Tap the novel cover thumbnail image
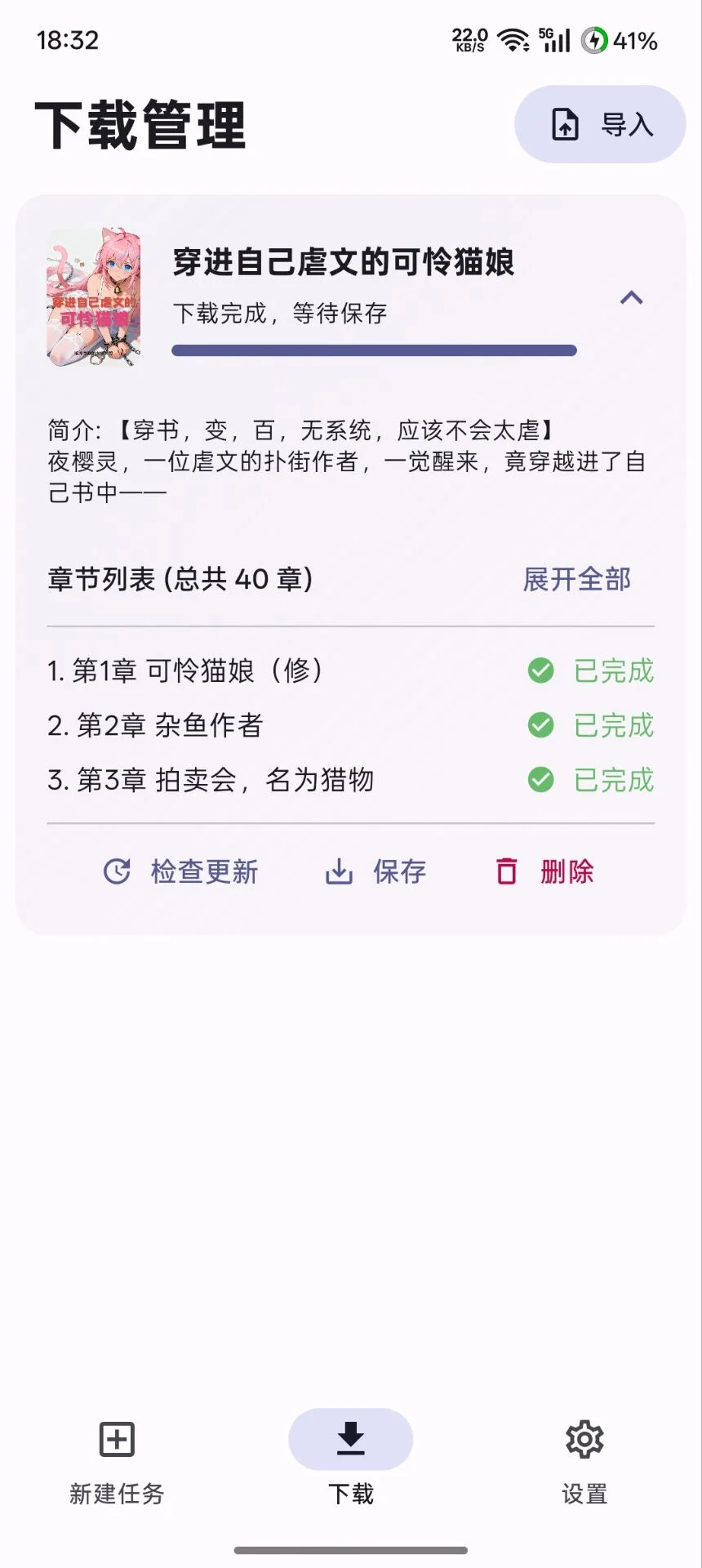This screenshot has height=1568, width=702. 92,296
